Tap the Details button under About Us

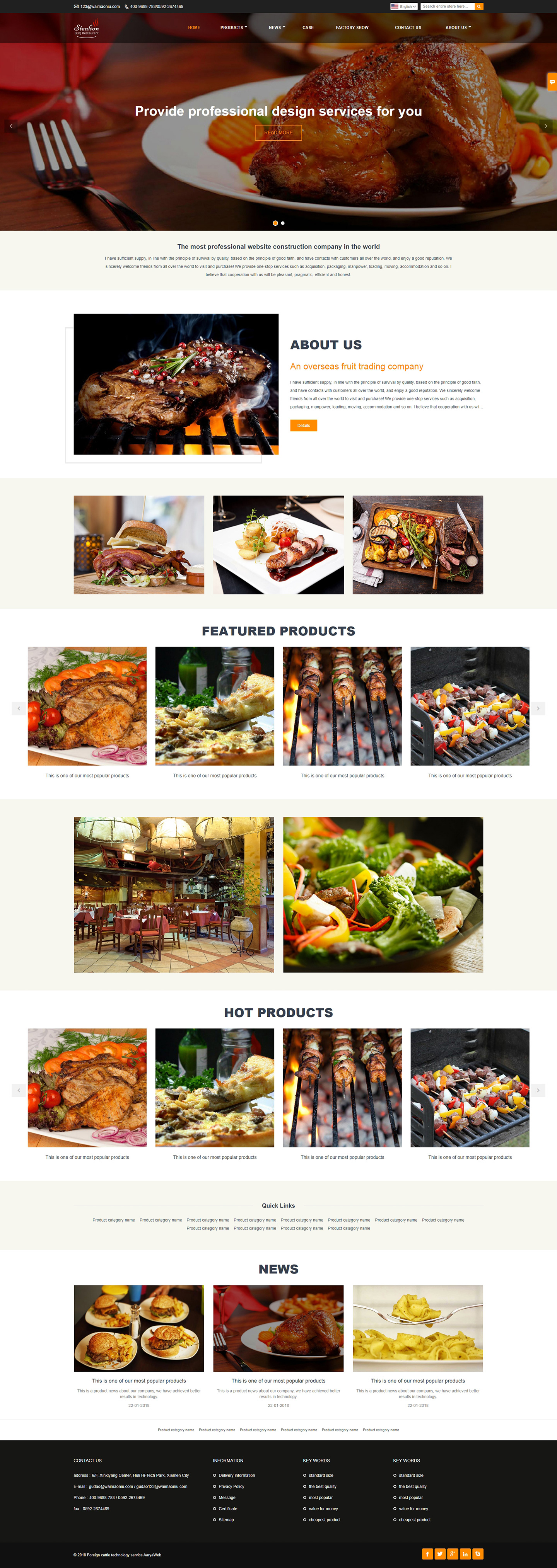coord(304,426)
